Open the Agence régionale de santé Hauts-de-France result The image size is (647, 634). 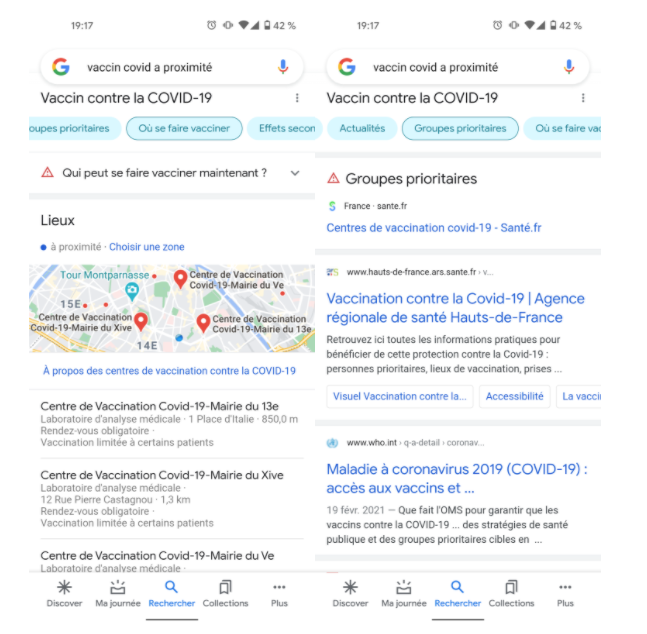coord(455,308)
